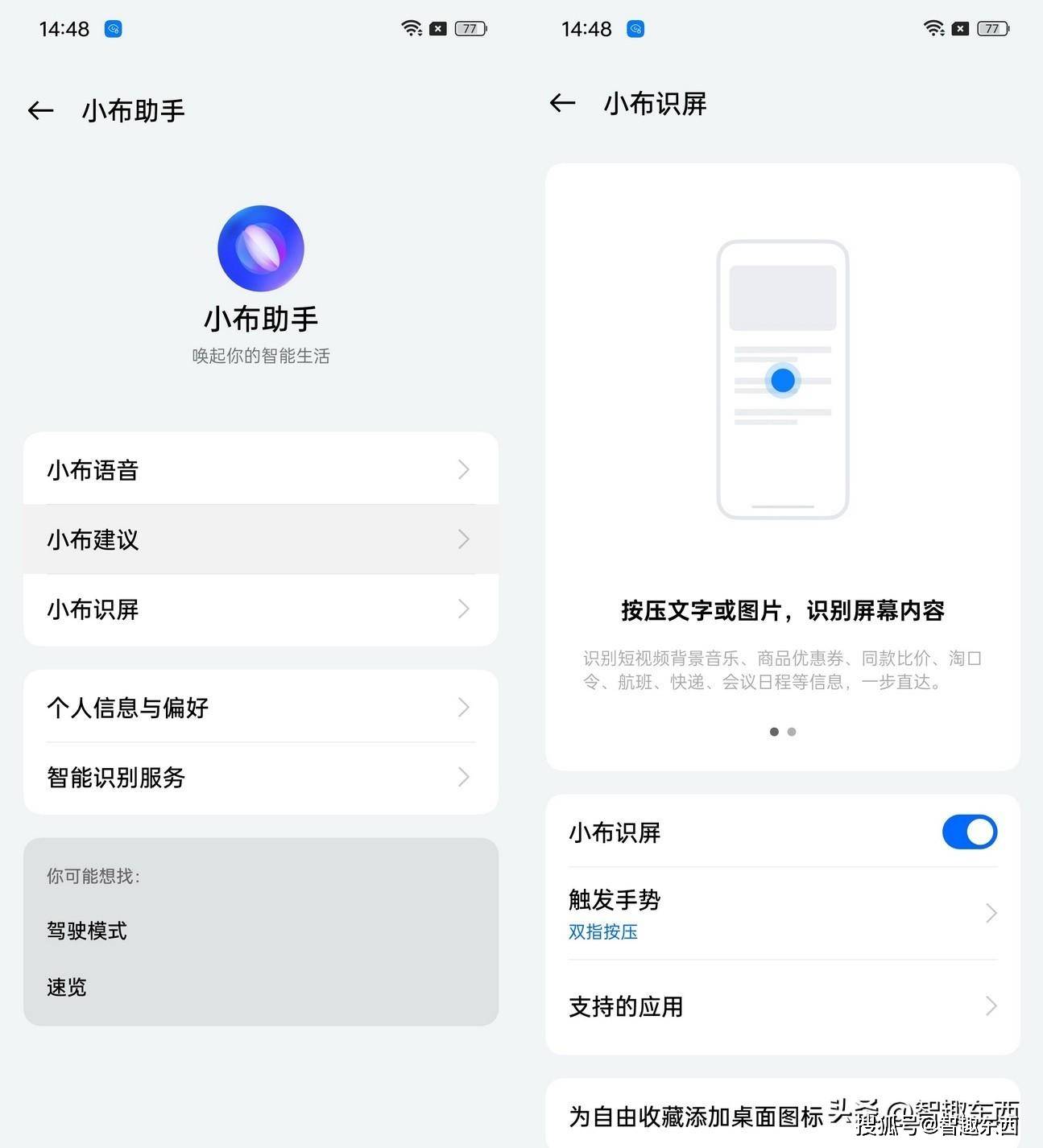Select the 速览 suggestion
The height and width of the screenshot is (1148, 1043).
click(x=67, y=987)
